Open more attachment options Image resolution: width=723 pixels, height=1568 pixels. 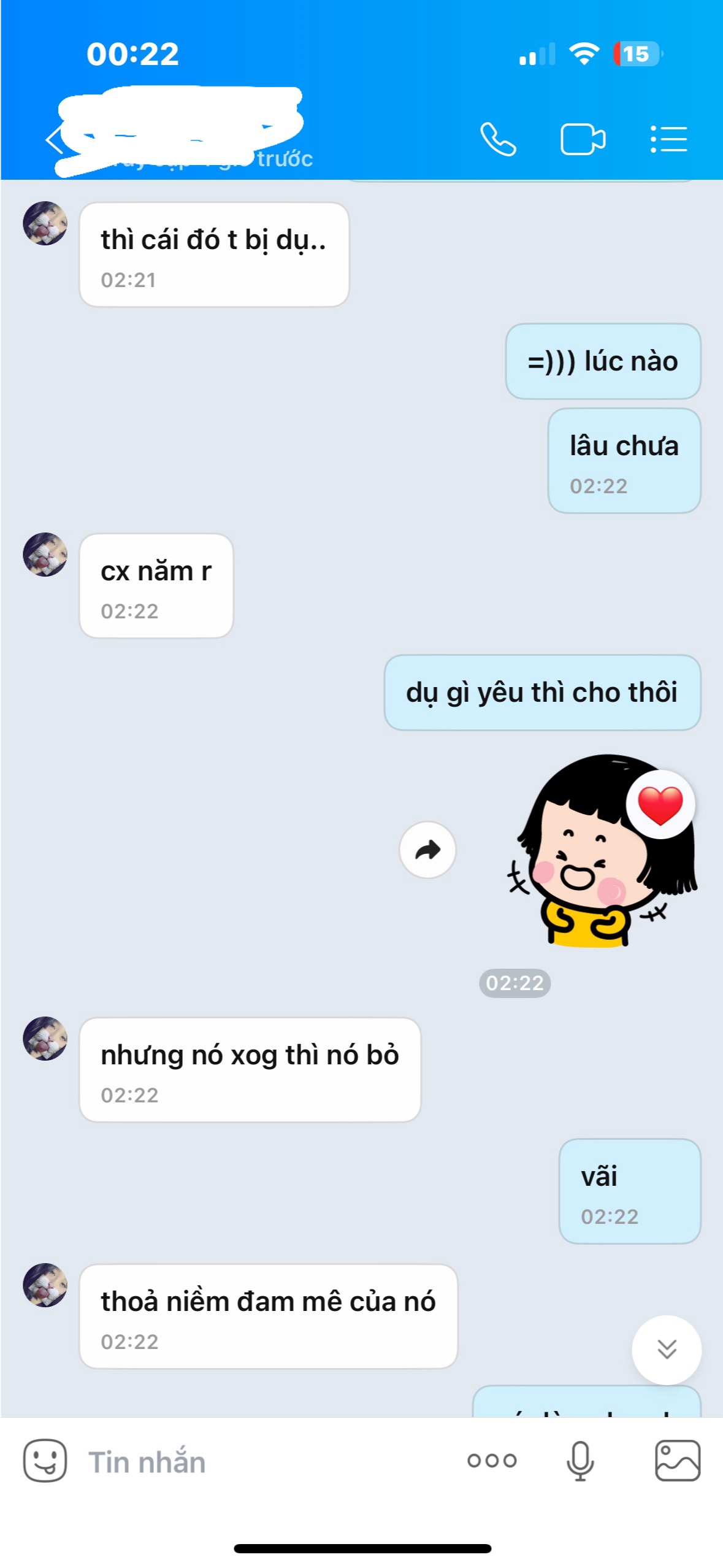point(492,1461)
